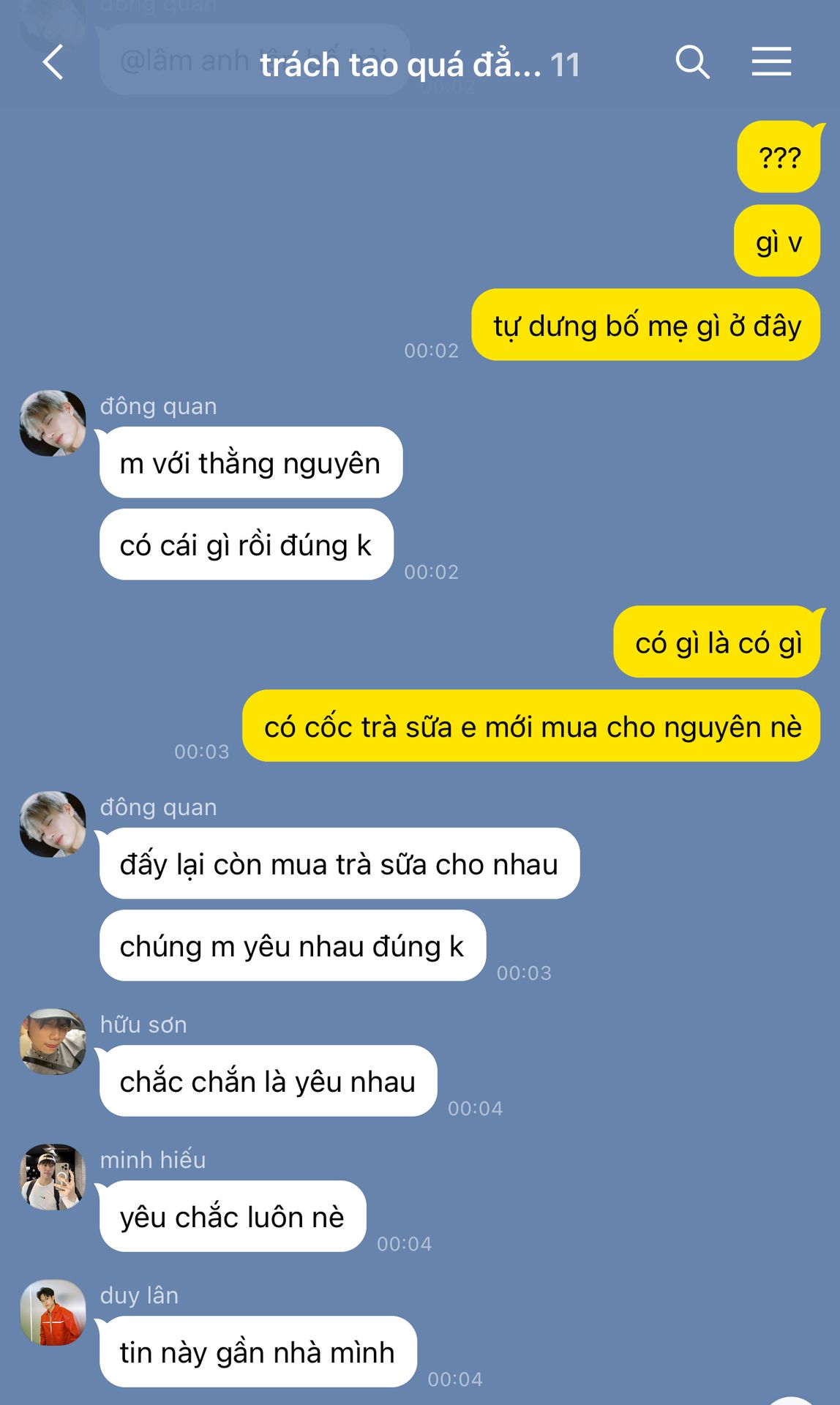Open the chat menu
This screenshot has height=1405, width=840.
[771, 62]
